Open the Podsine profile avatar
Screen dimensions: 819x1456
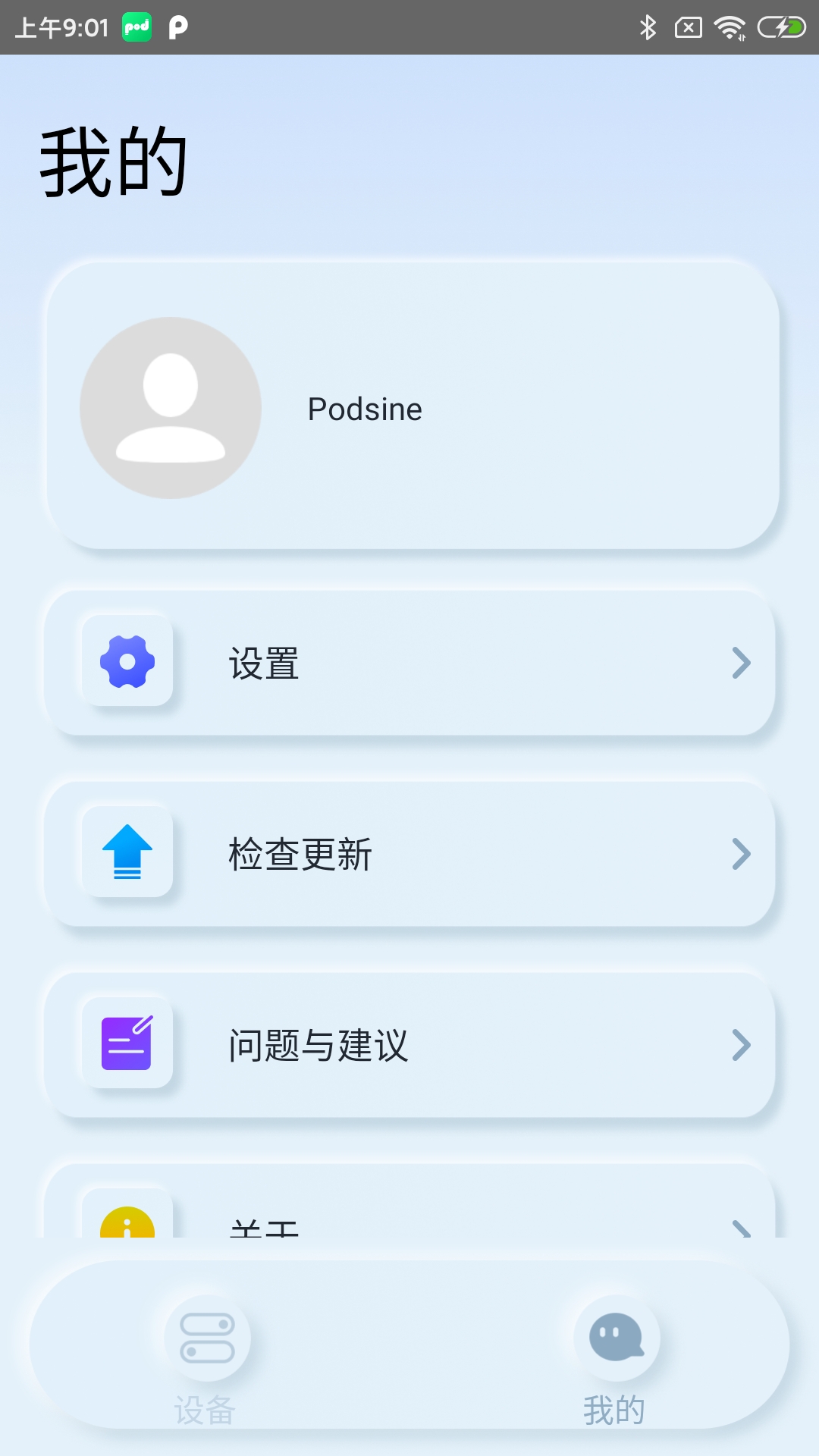coord(170,408)
